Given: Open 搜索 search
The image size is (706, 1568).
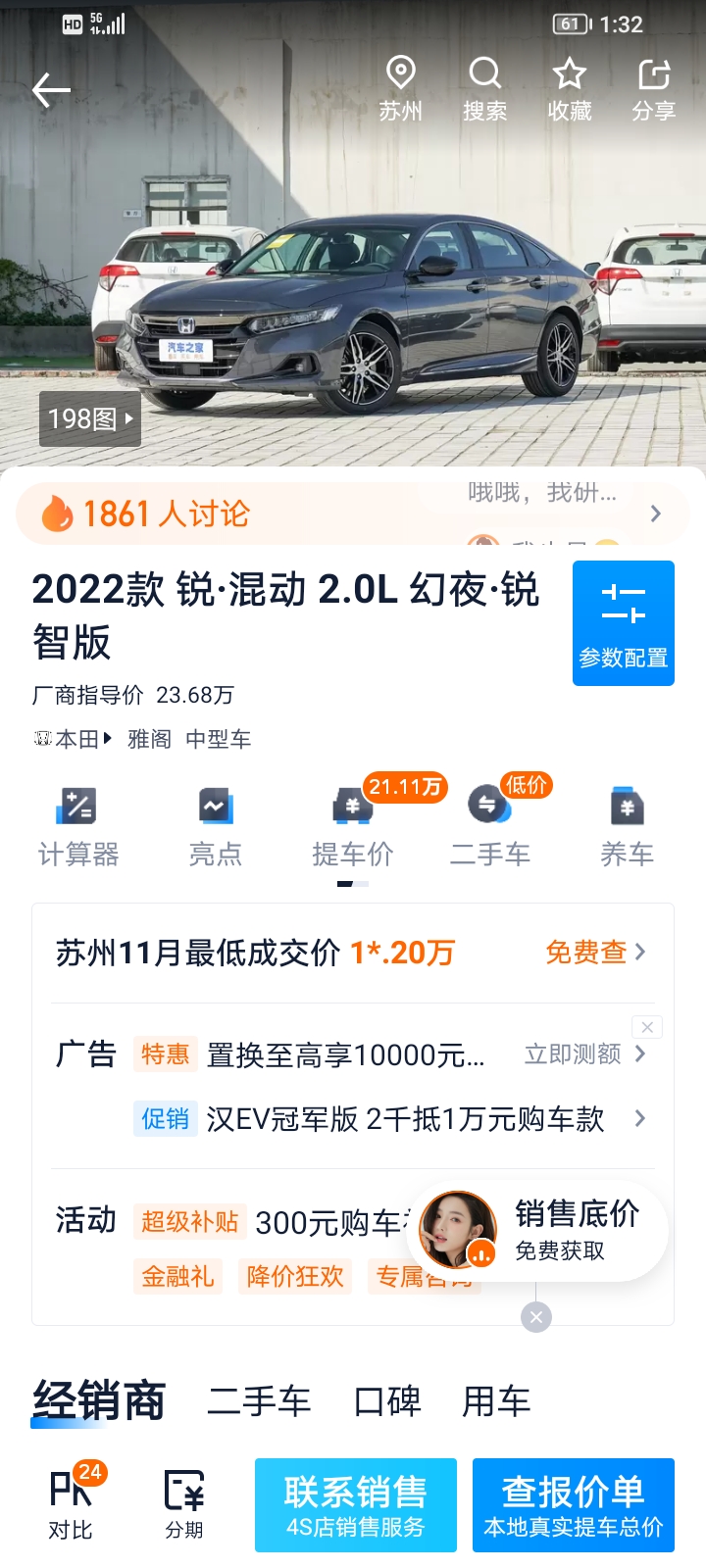Looking at the screenshot, I should [x=484, y=89].
